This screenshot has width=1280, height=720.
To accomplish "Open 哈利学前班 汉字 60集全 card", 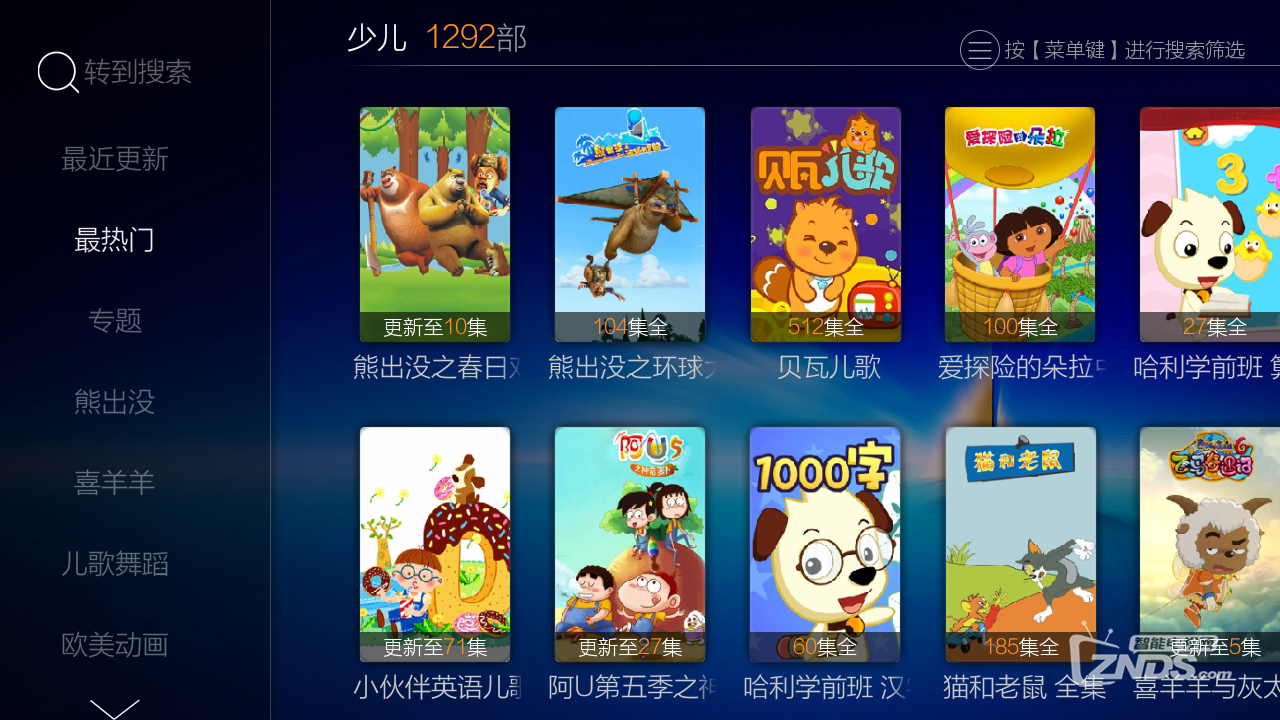I will (x=826, y=545).
